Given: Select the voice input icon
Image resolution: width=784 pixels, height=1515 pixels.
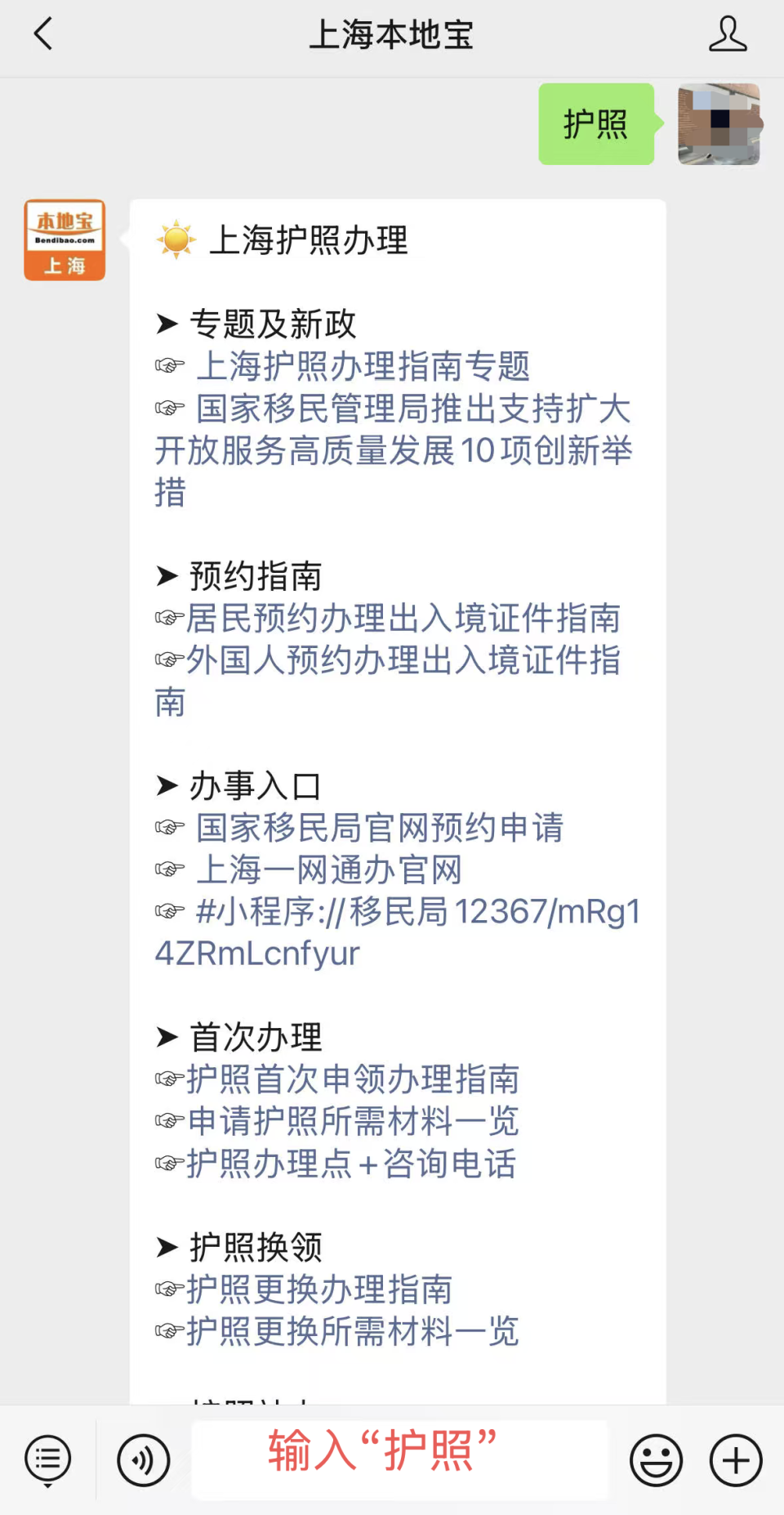Looking at the screenshot, I should pos(143,1460).
